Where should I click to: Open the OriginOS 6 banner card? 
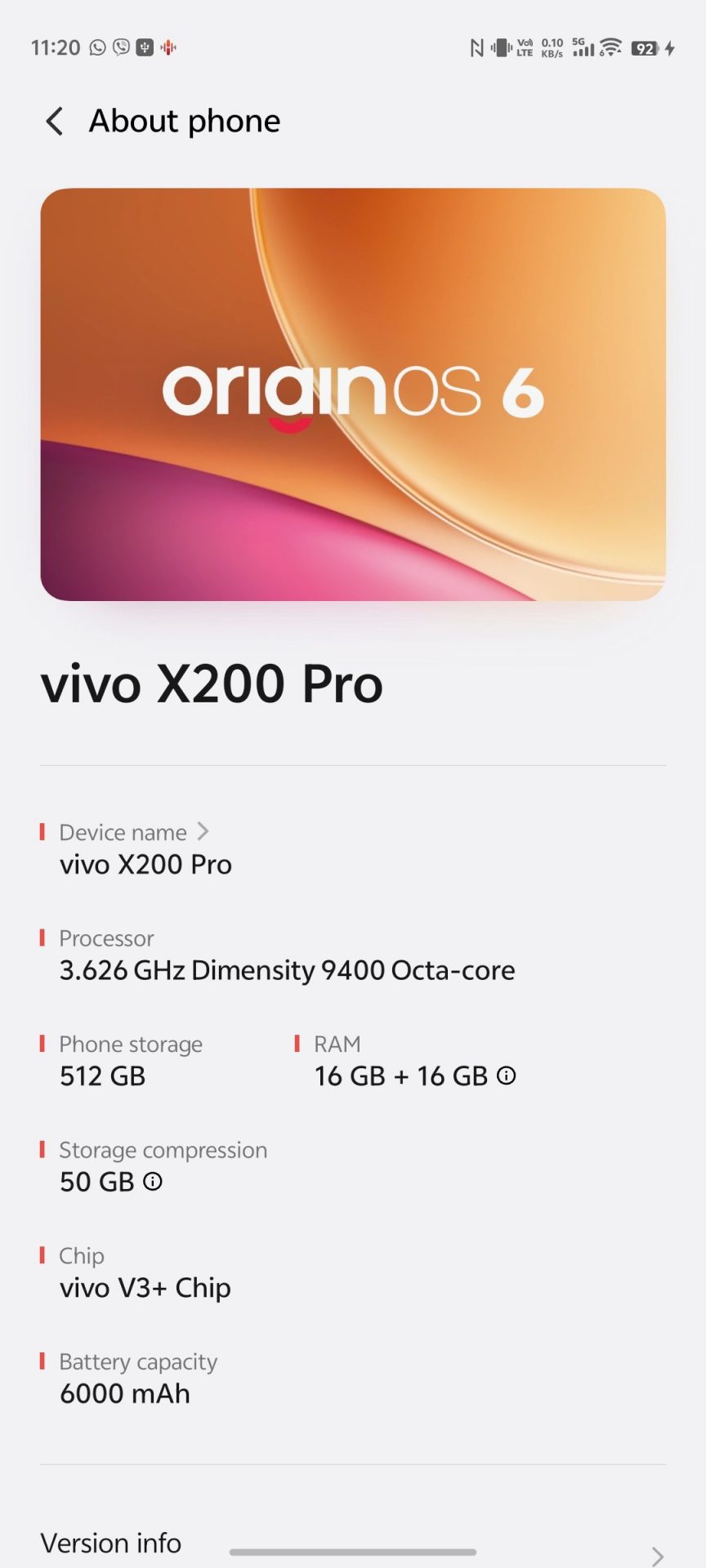point(353,394)
